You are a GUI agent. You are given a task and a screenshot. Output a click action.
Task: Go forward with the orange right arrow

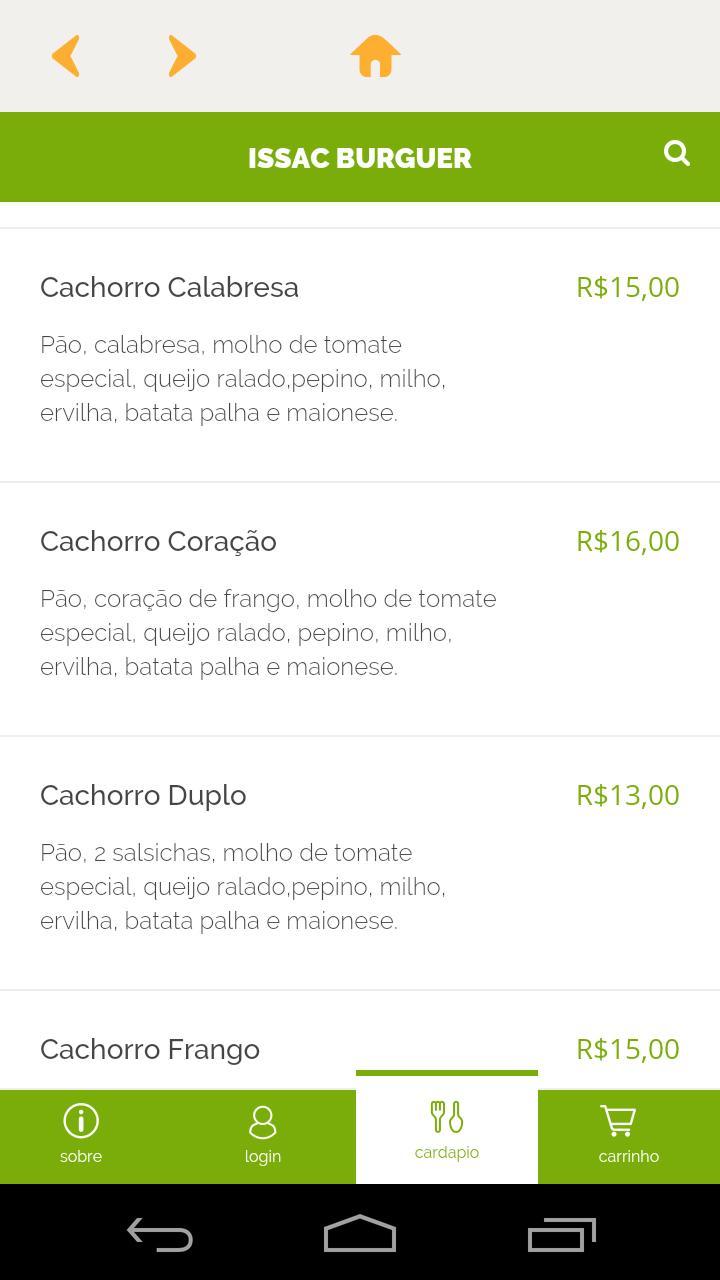(x=181, y=56)
